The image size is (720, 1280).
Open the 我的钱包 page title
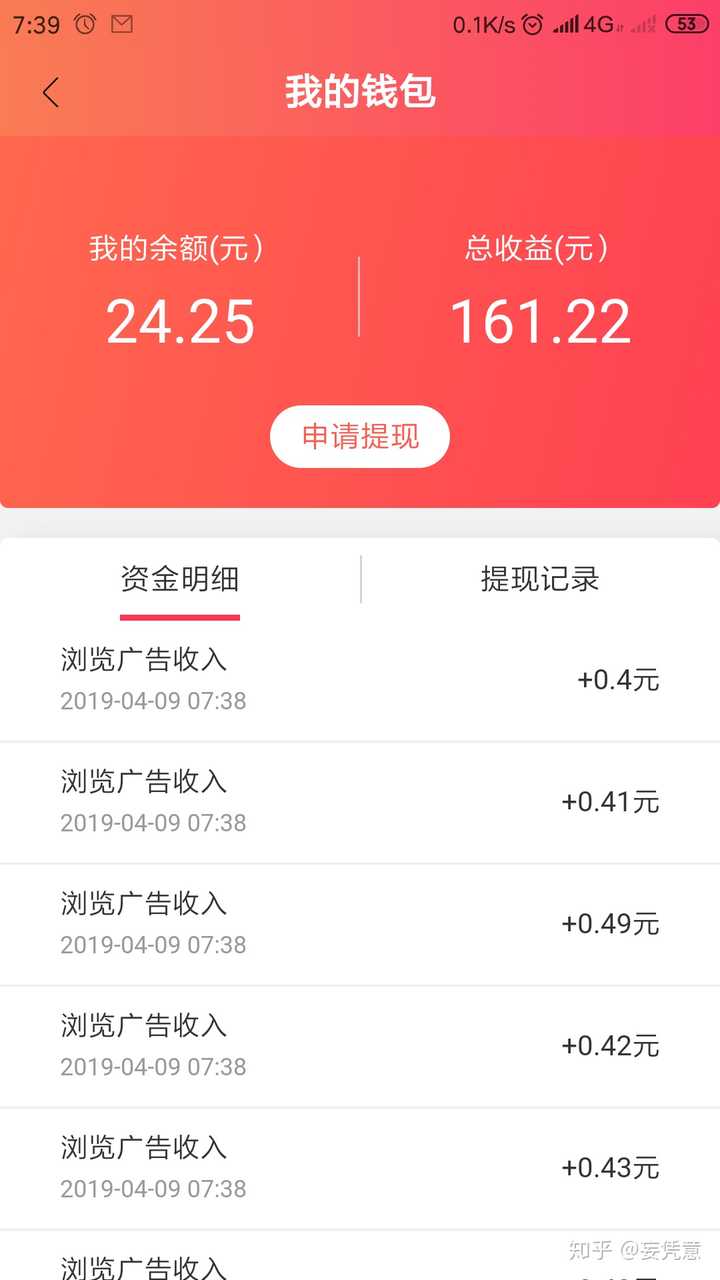coord(360,92)
